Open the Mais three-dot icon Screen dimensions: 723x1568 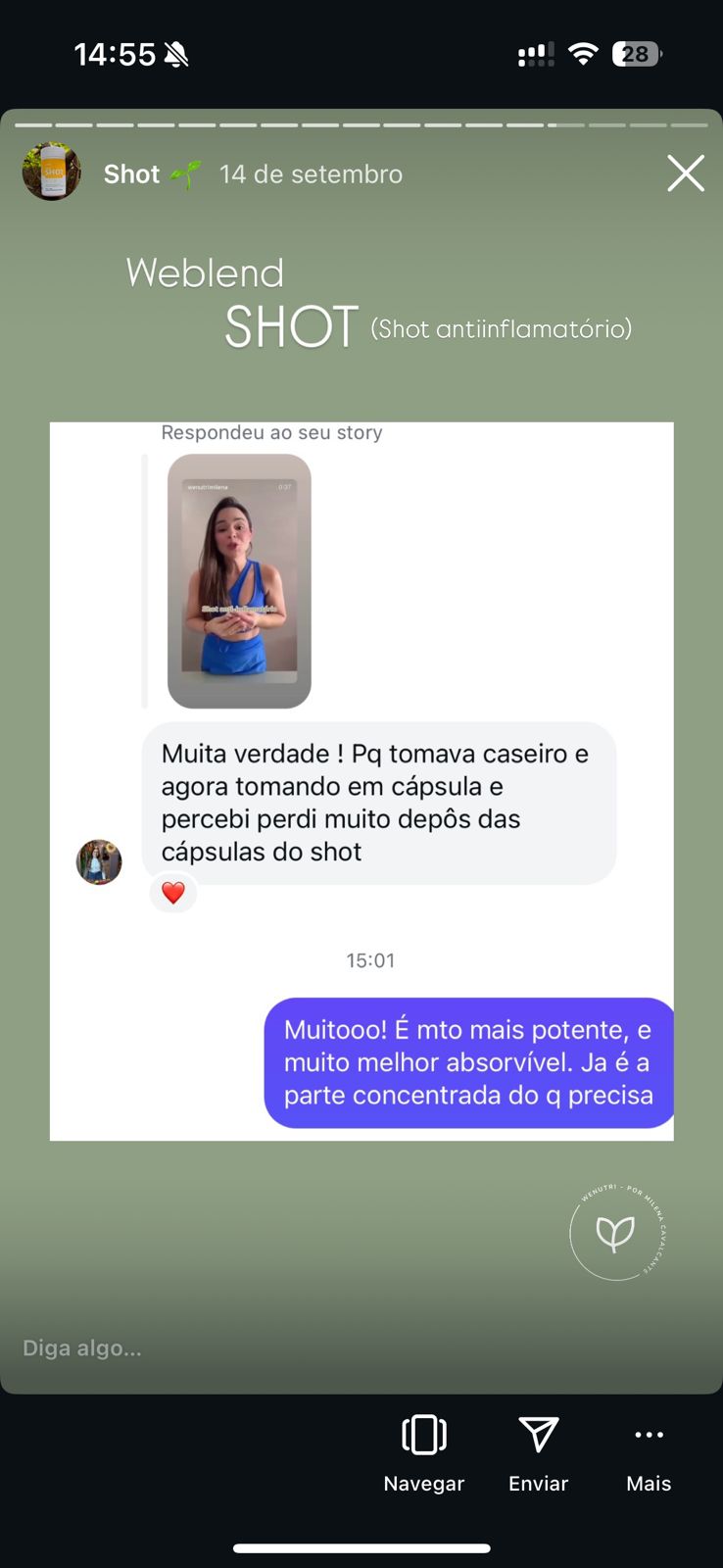[x=648, y=1435]
